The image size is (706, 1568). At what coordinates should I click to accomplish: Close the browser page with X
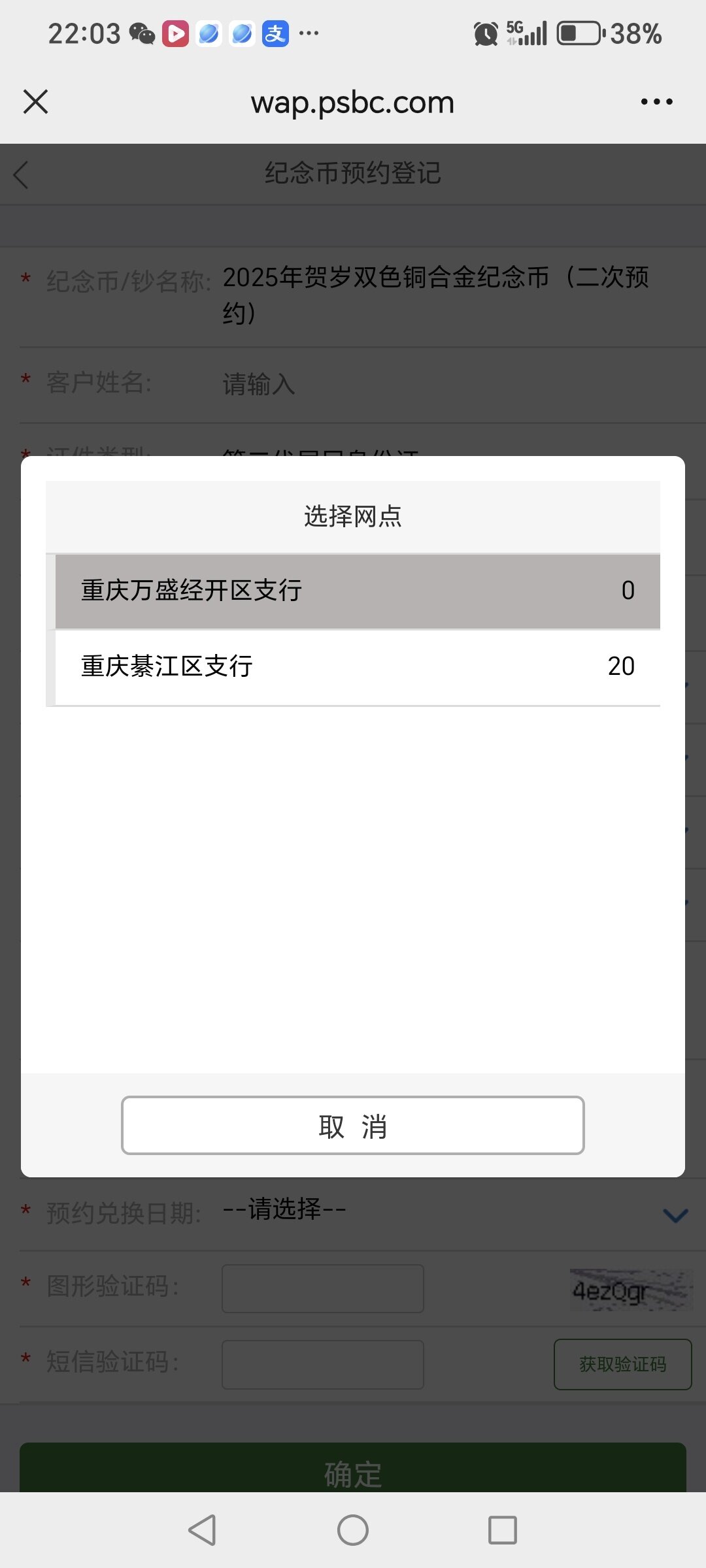coord(35,102)
